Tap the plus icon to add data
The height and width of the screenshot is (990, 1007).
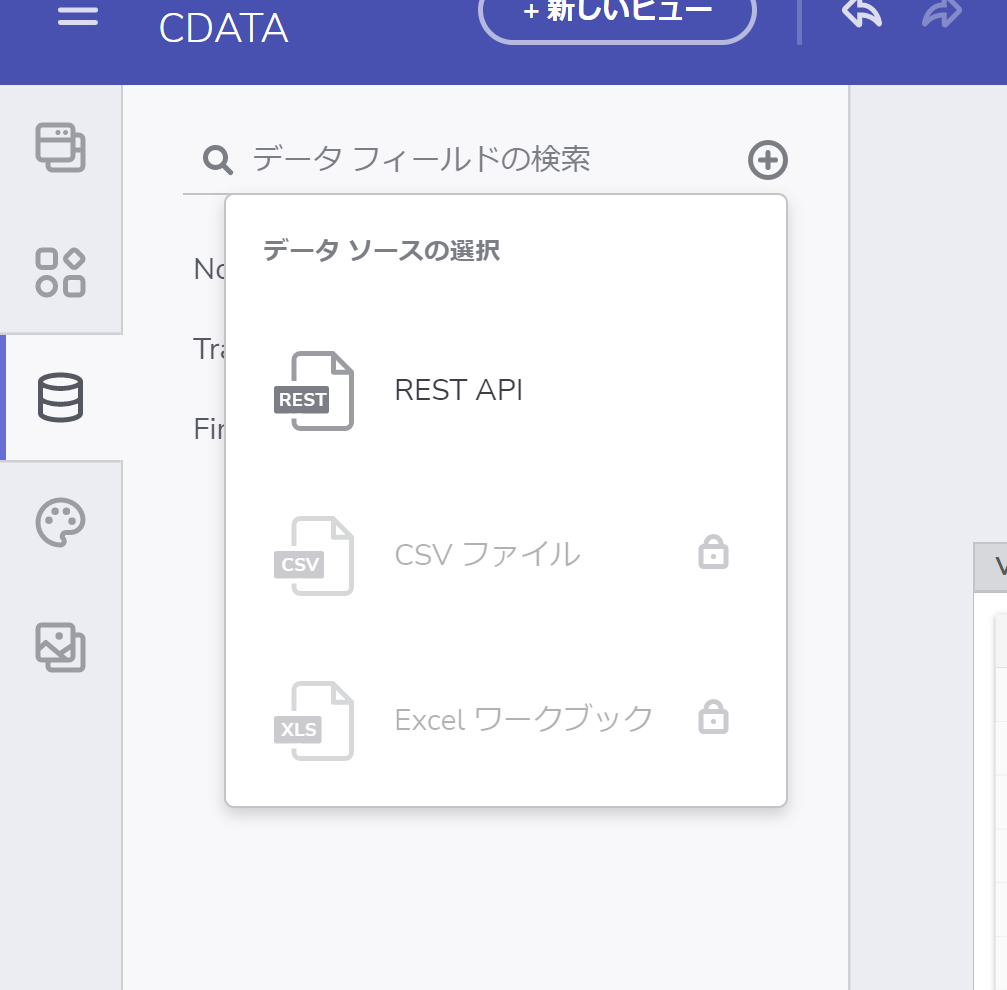tap(768, 160)
